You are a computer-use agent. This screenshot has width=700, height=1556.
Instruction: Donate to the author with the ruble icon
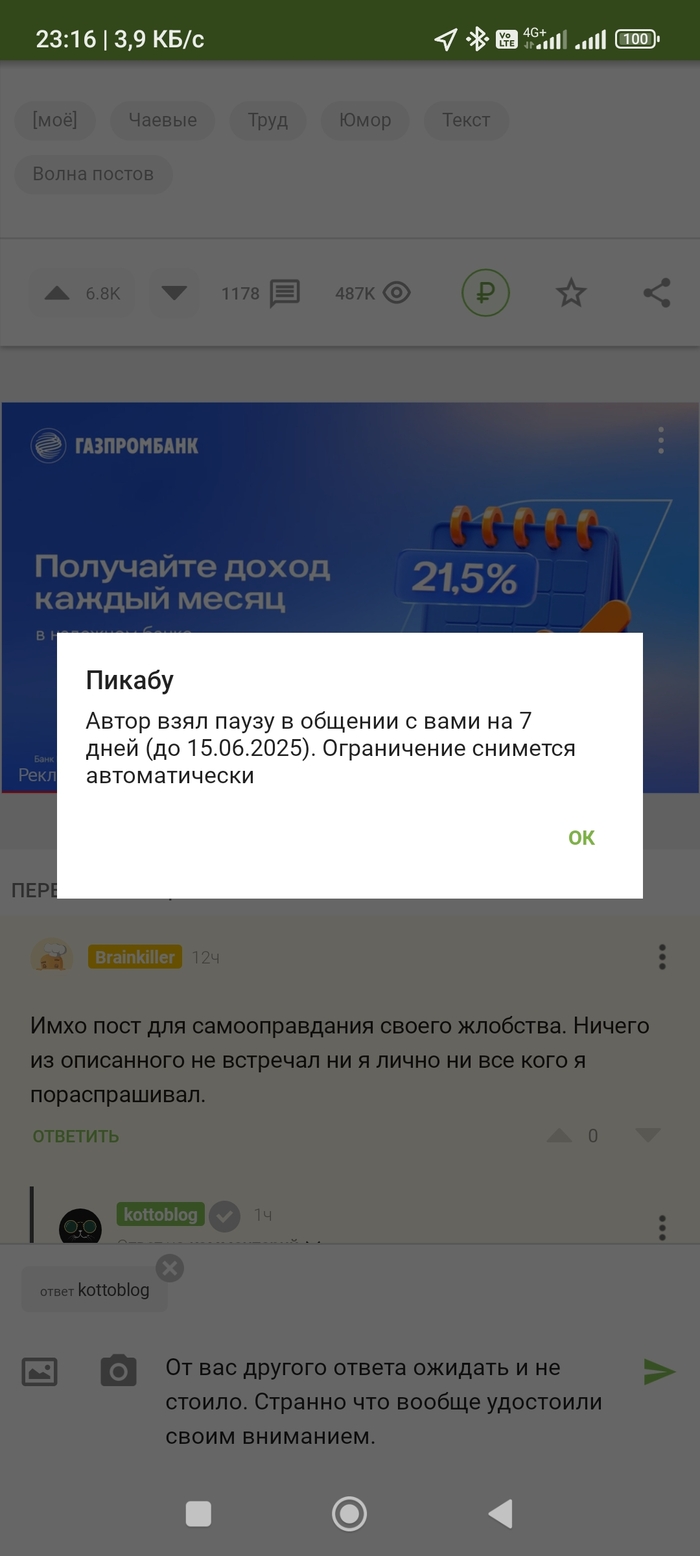[x=485, y=294]
